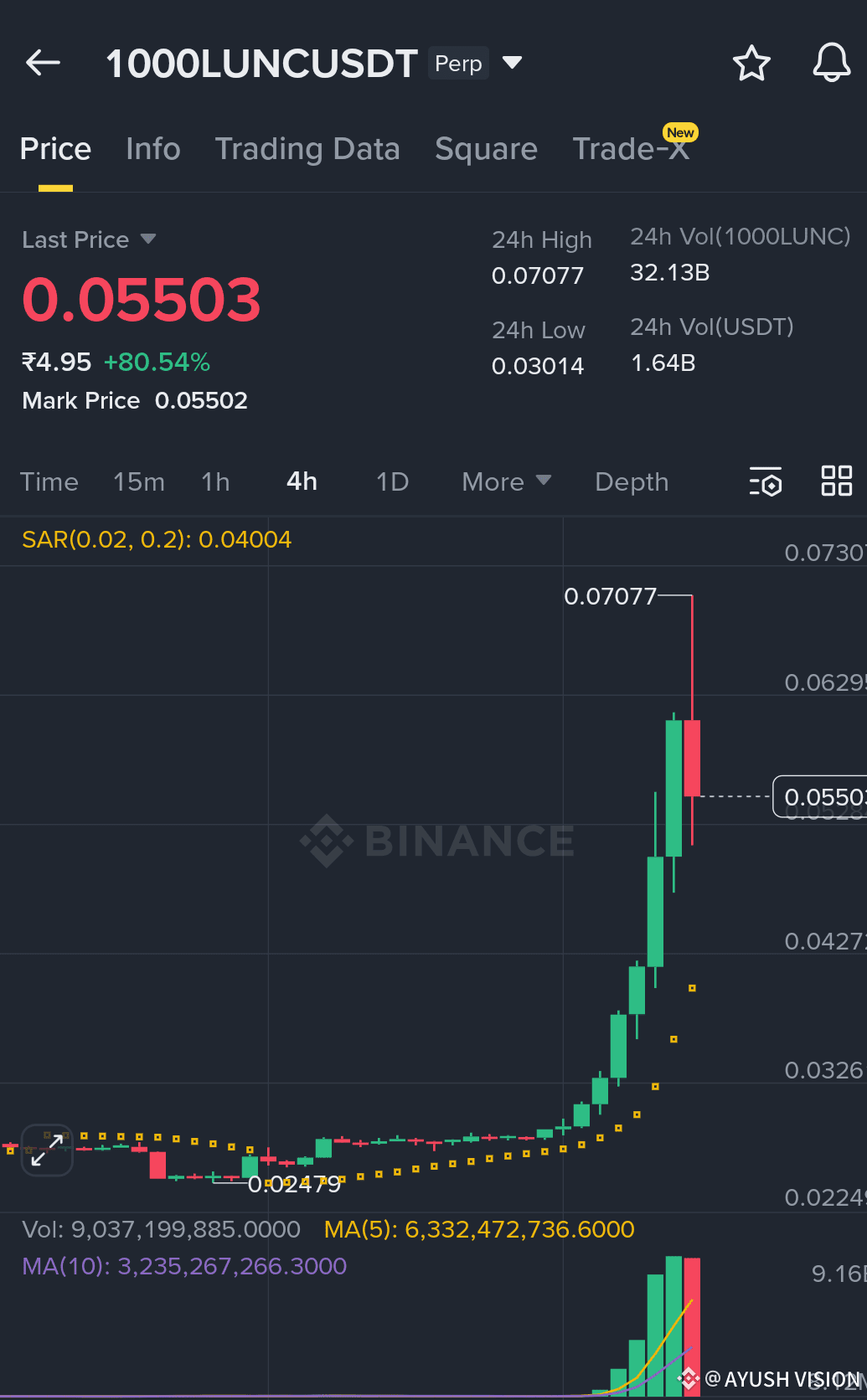
Task: Open the Trade-X tab
Action: click(630, 149)
